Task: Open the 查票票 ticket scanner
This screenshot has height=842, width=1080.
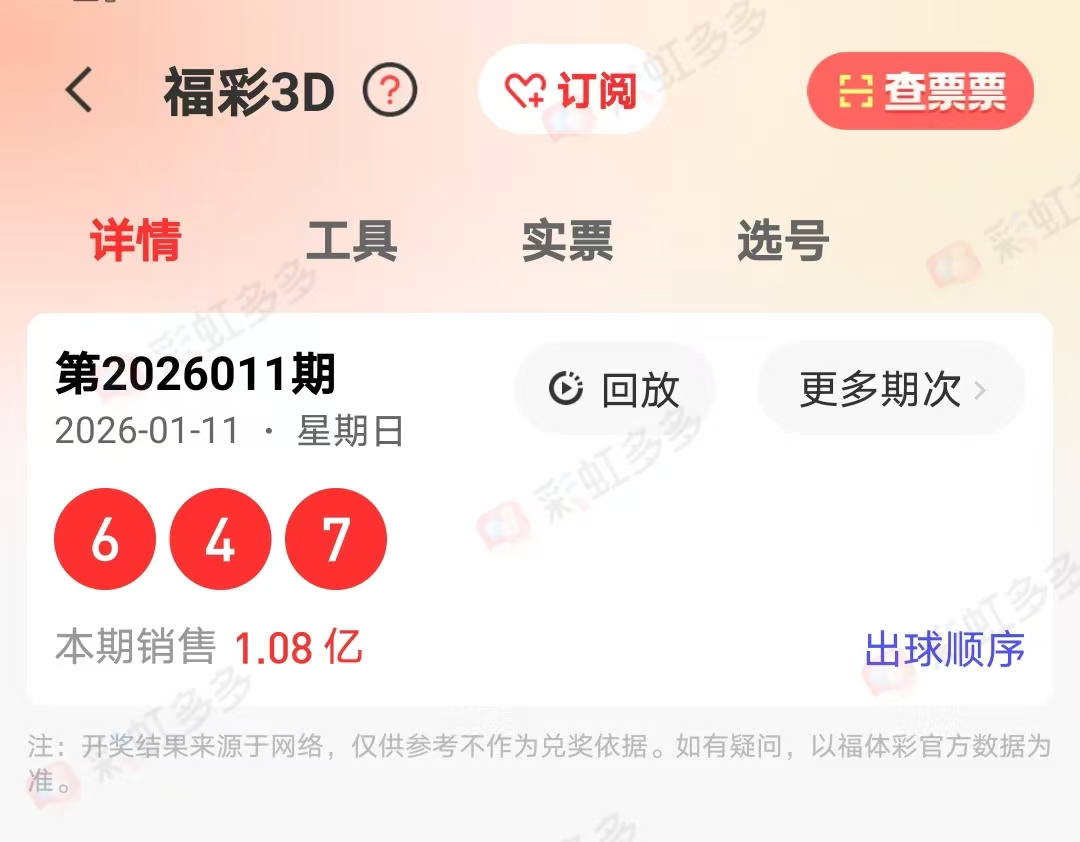Action: 920,92
